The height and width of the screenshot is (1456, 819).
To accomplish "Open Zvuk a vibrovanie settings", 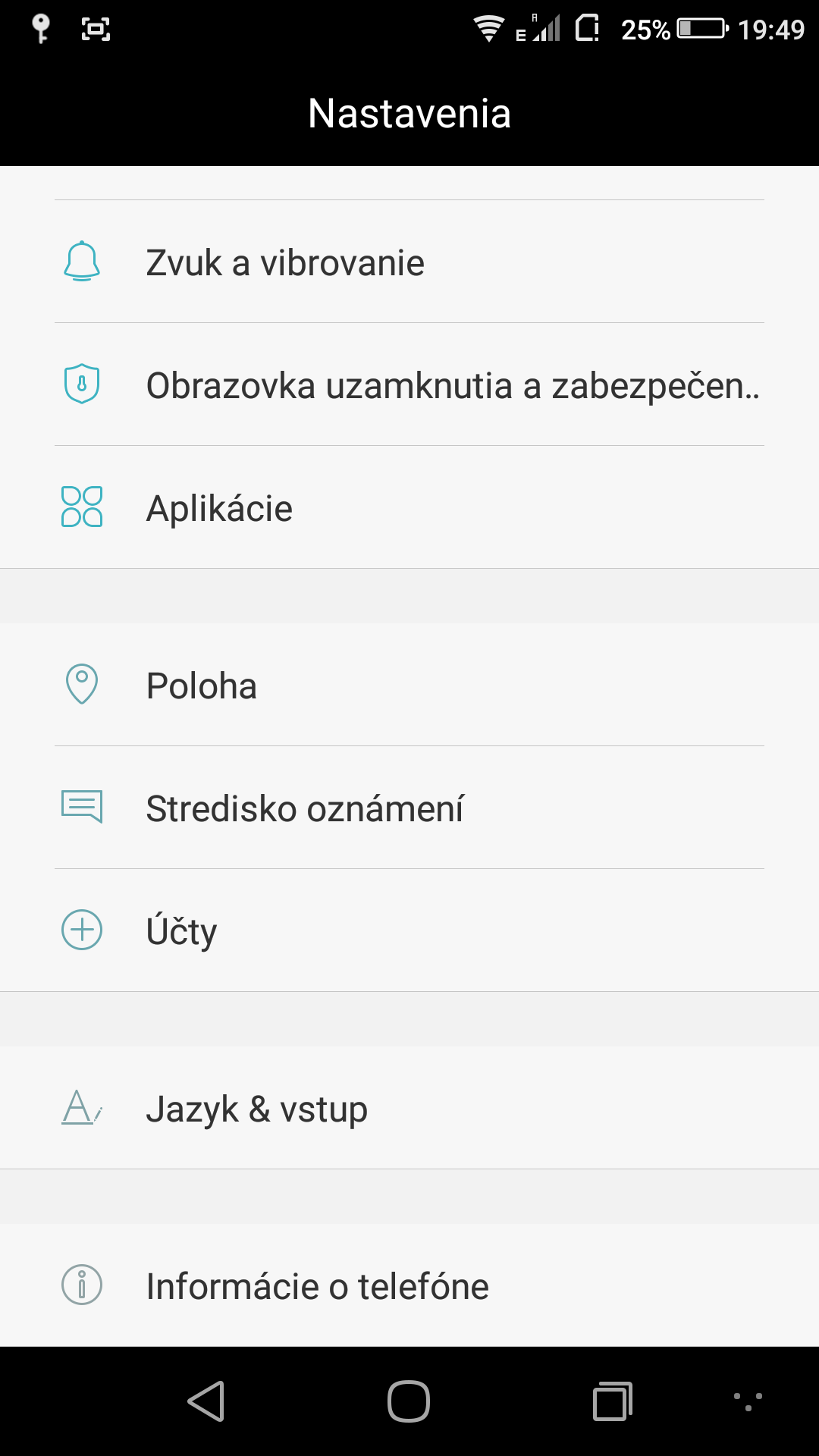I will [x=409, y=262].
